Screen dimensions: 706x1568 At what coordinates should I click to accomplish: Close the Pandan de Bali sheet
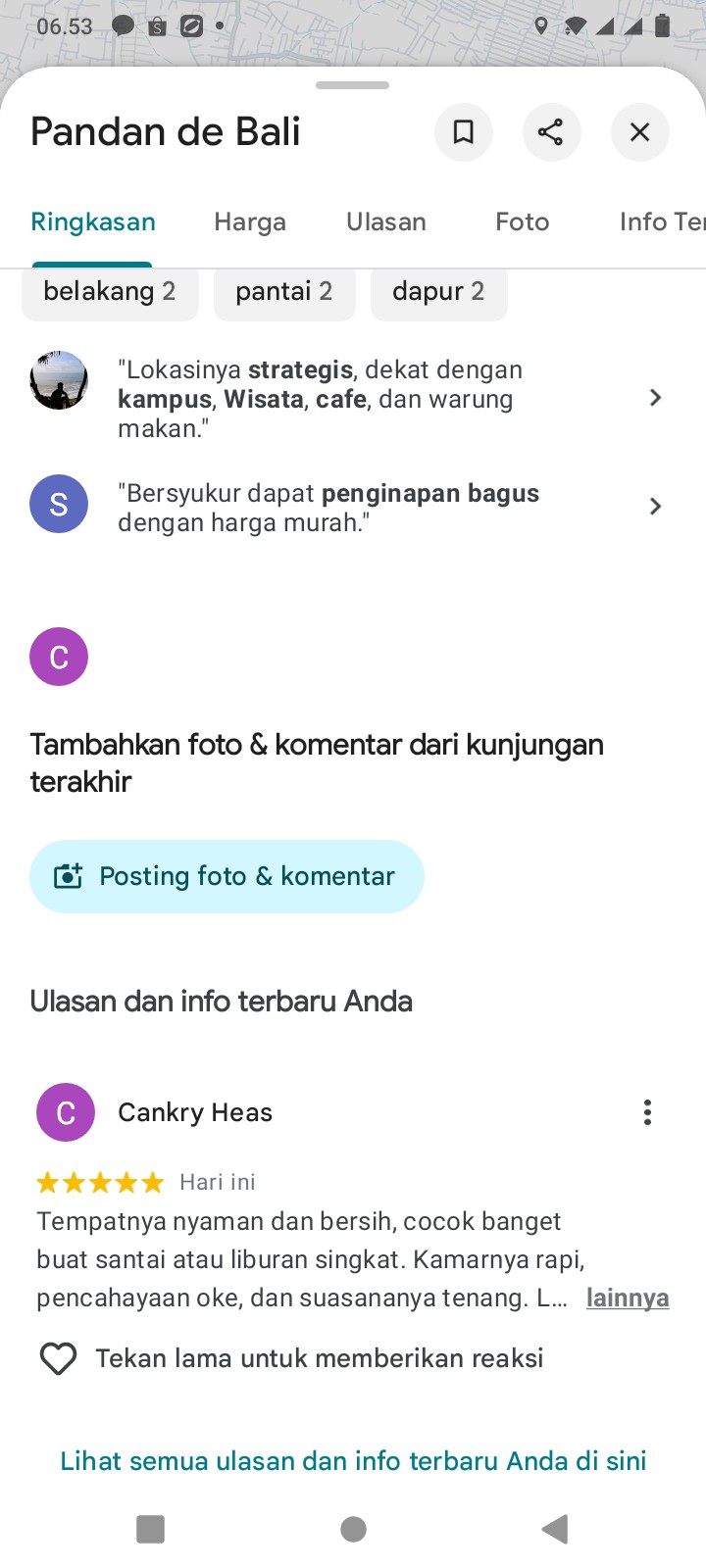tap(639, 132)
